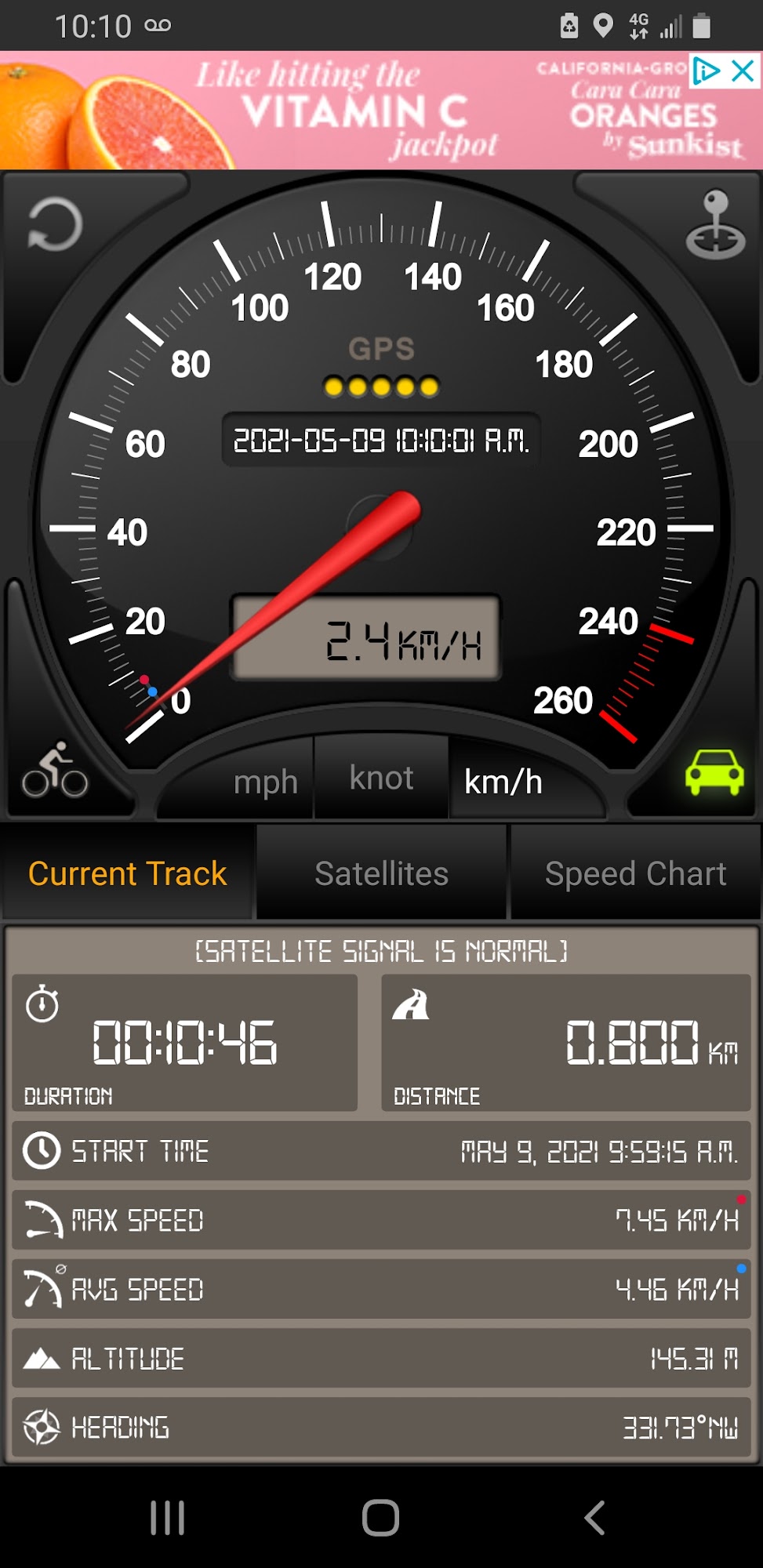Screen dimensions: 763x1568
Task: Select the car mode icon
Action: click(x=714, y=772)
